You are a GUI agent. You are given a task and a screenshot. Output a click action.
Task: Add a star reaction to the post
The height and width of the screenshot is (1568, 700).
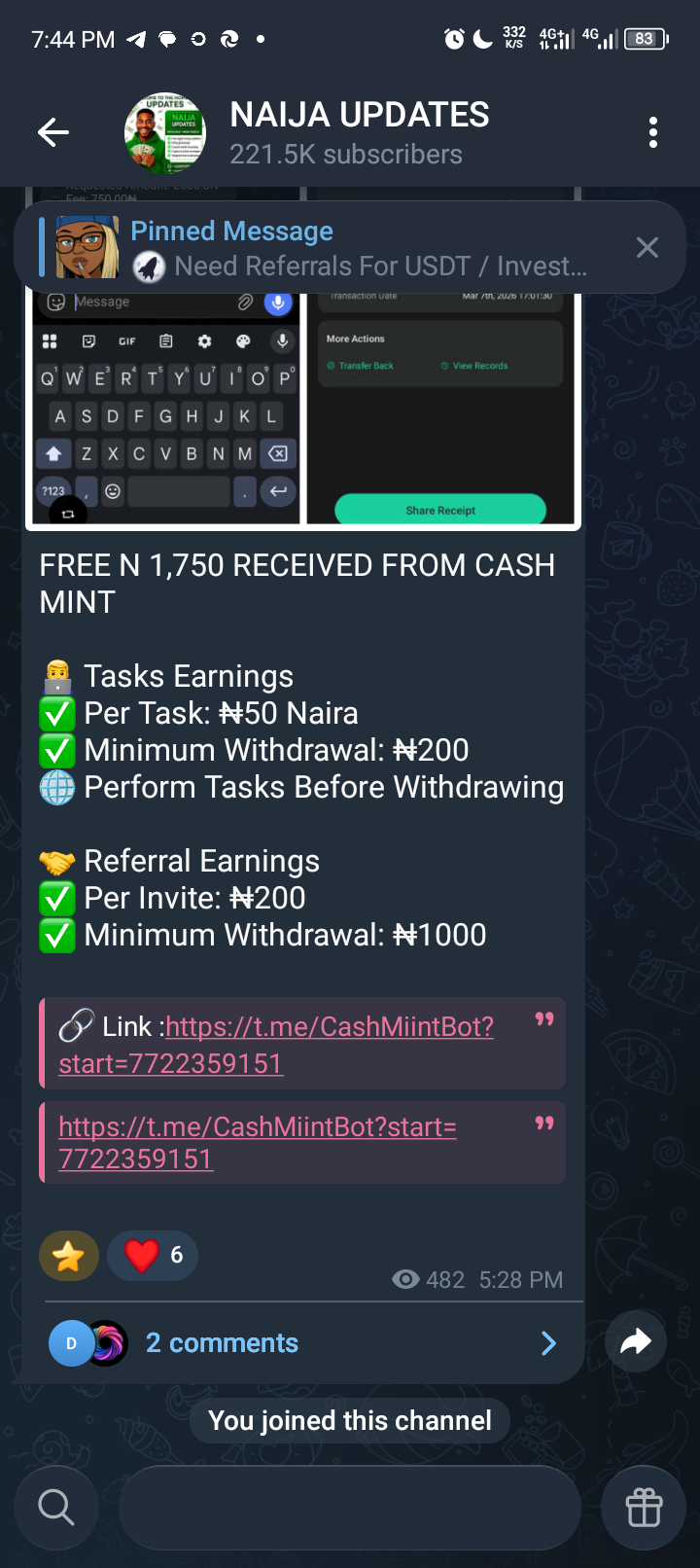[x=69, y=1256]
